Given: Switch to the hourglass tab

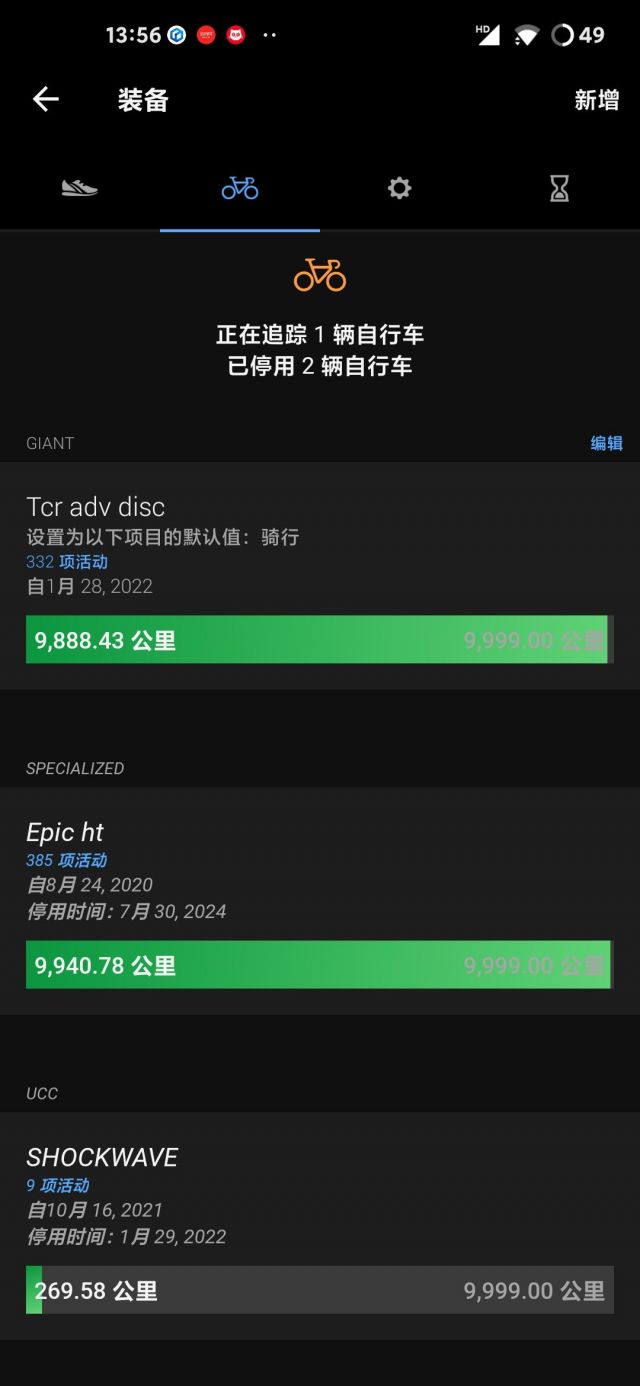Looking at the screenshot, I should 559,188.
